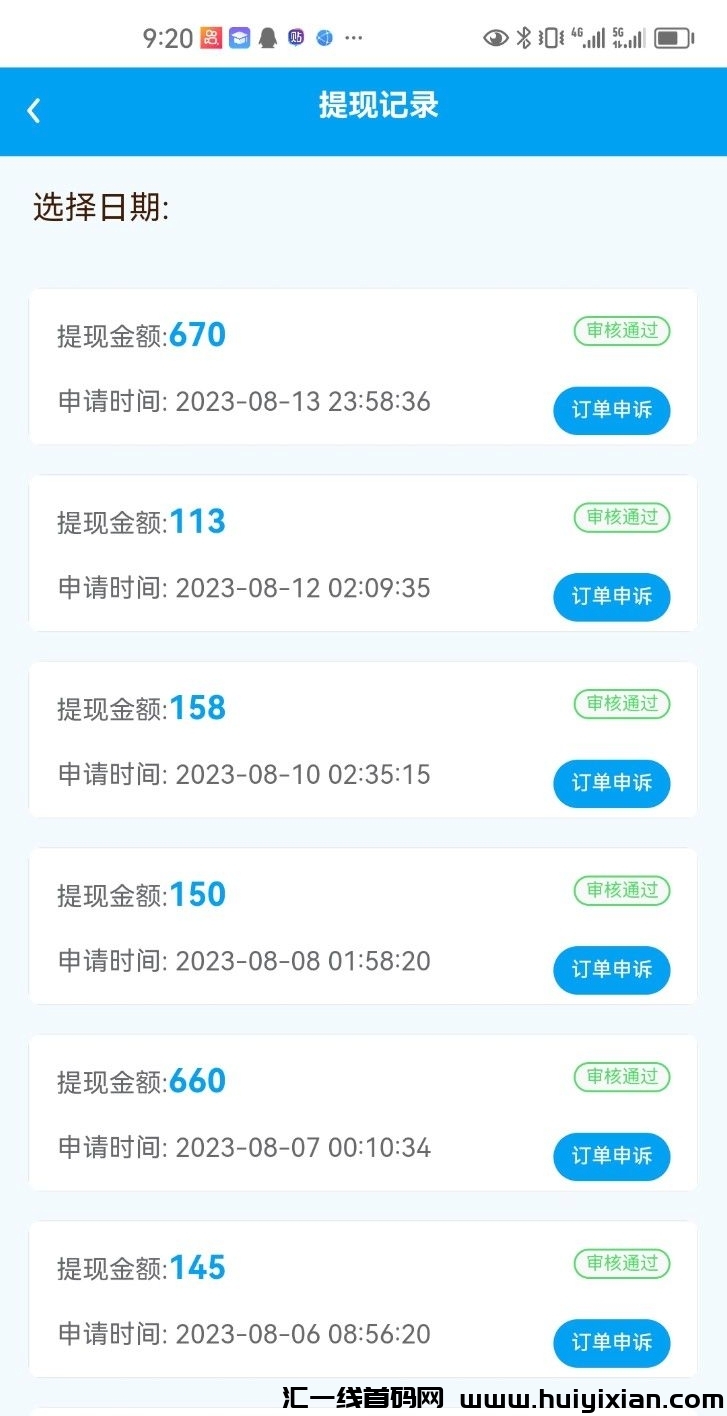Viewport: 727px width, 1416px height.
Task: Tap the QQ penguin icon in status bar
Action: pyautogui.click(x=267, y=37)
